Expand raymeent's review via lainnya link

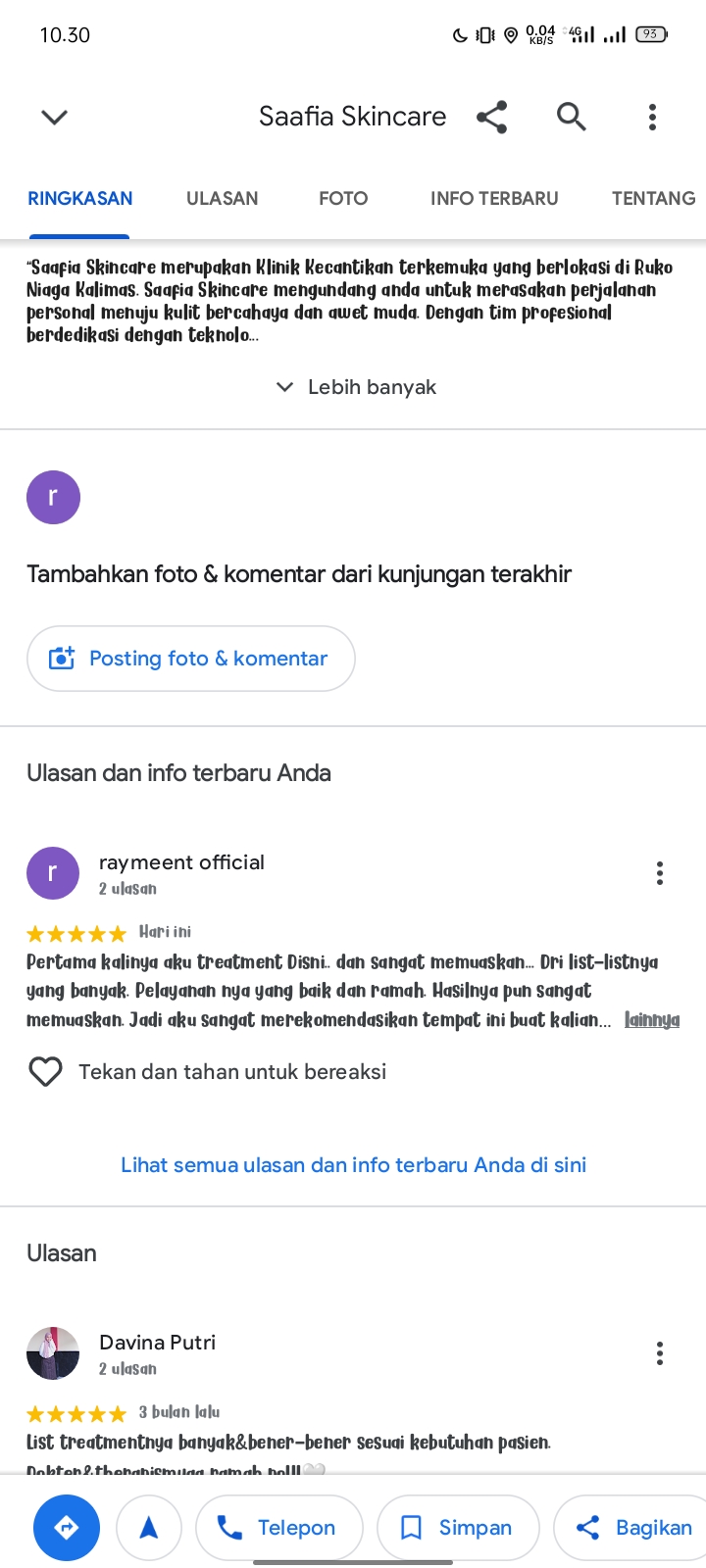[652, 1020]
